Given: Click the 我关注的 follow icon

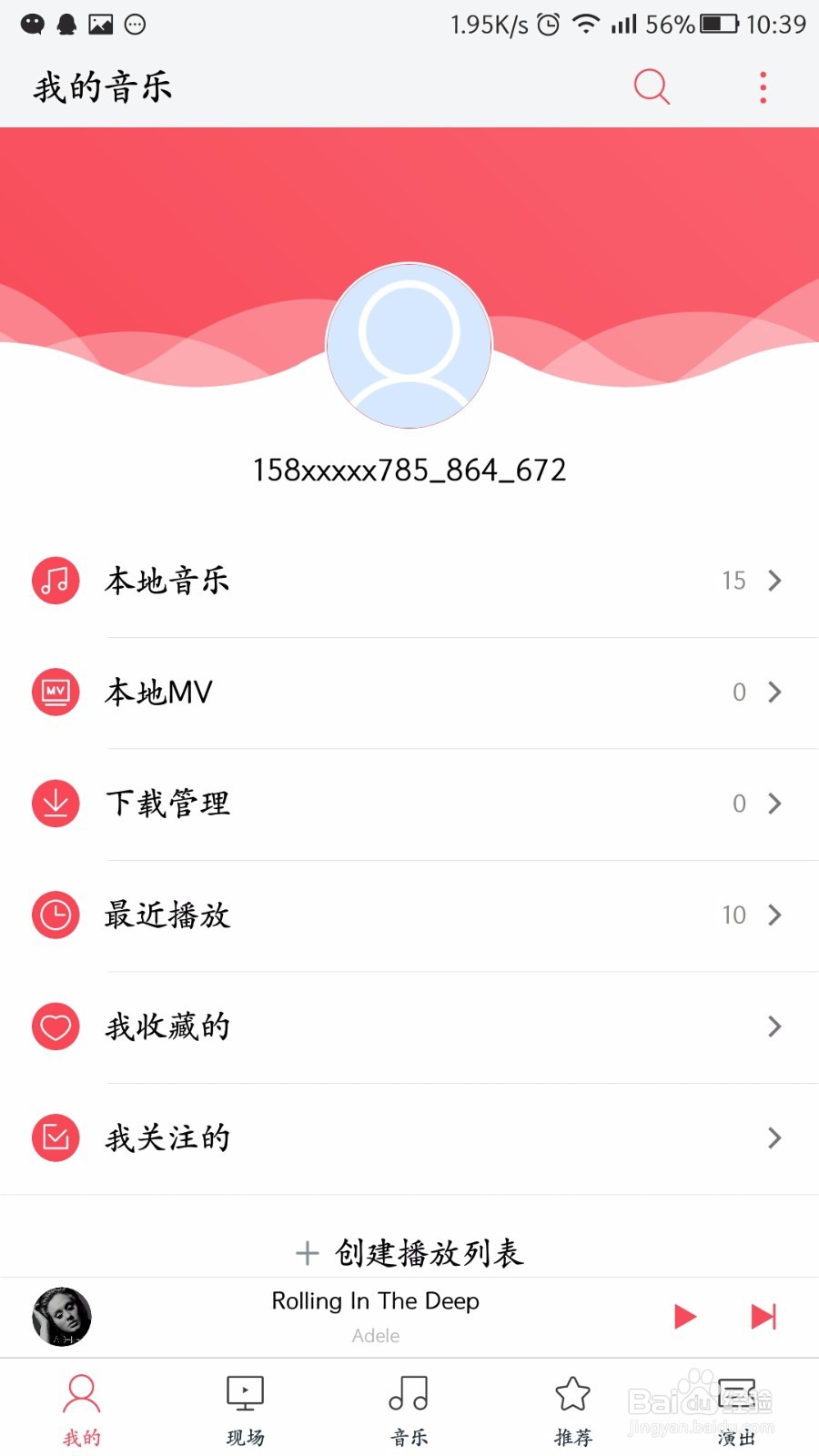Looking at the screenshot, I should [x=56, y=1137].
